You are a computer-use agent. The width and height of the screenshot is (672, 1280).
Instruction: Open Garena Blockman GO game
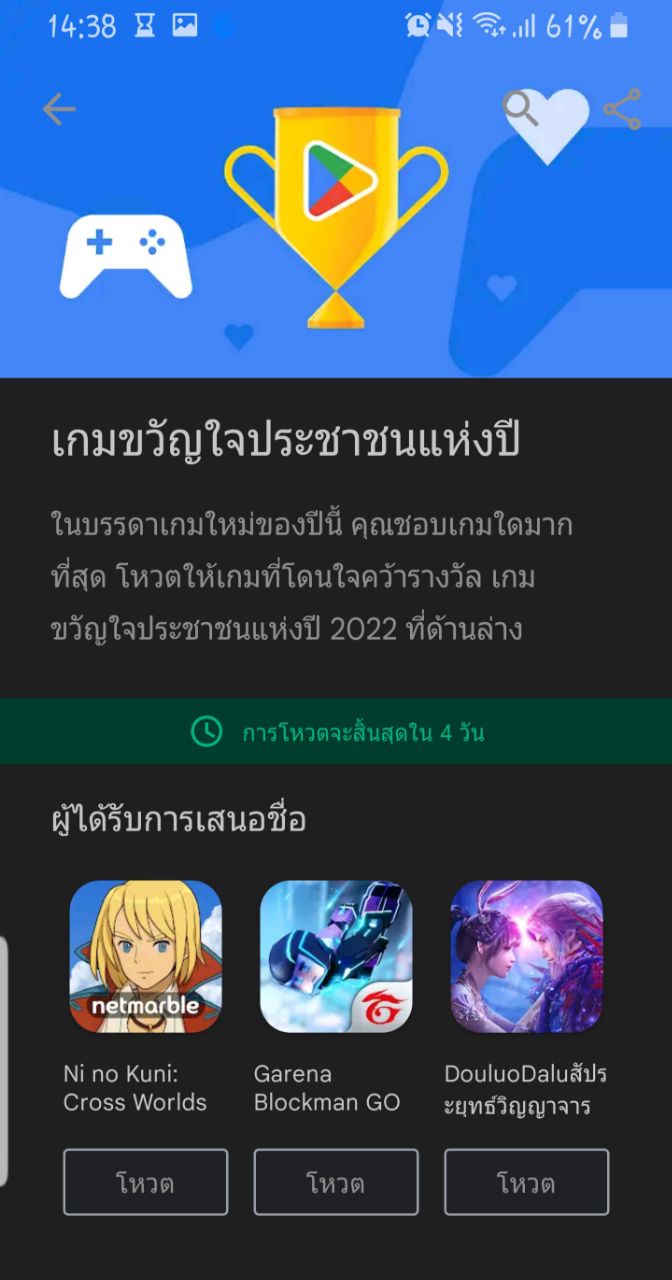(x=336, y=956)
